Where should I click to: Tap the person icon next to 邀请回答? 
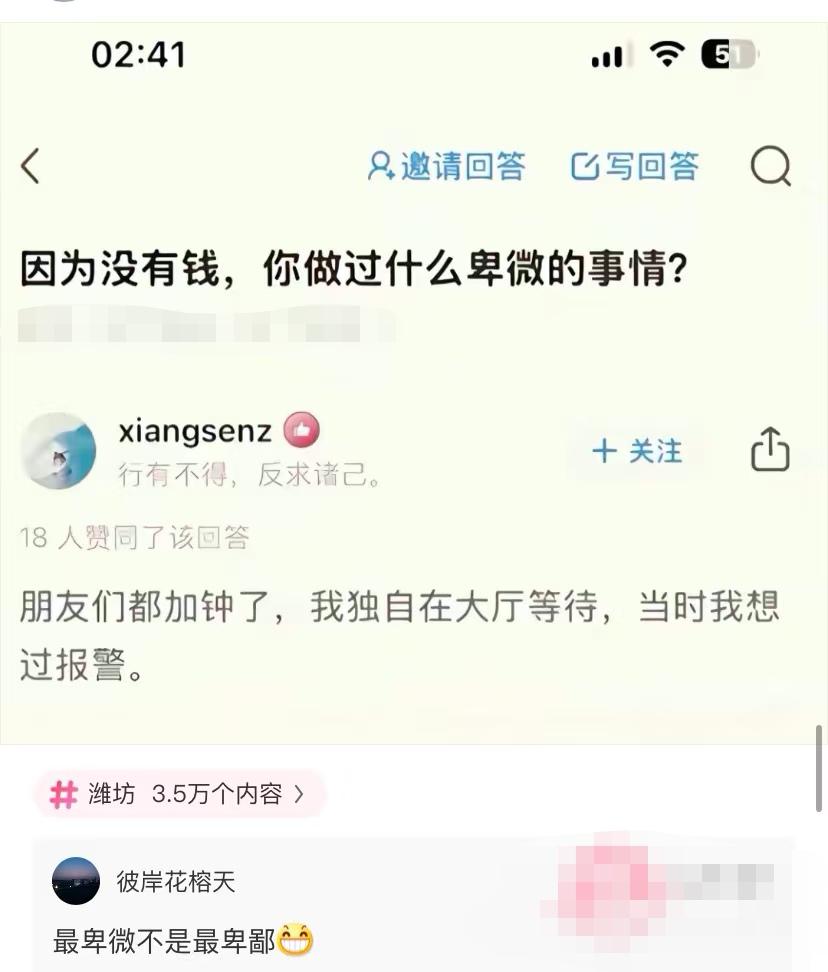378,166
